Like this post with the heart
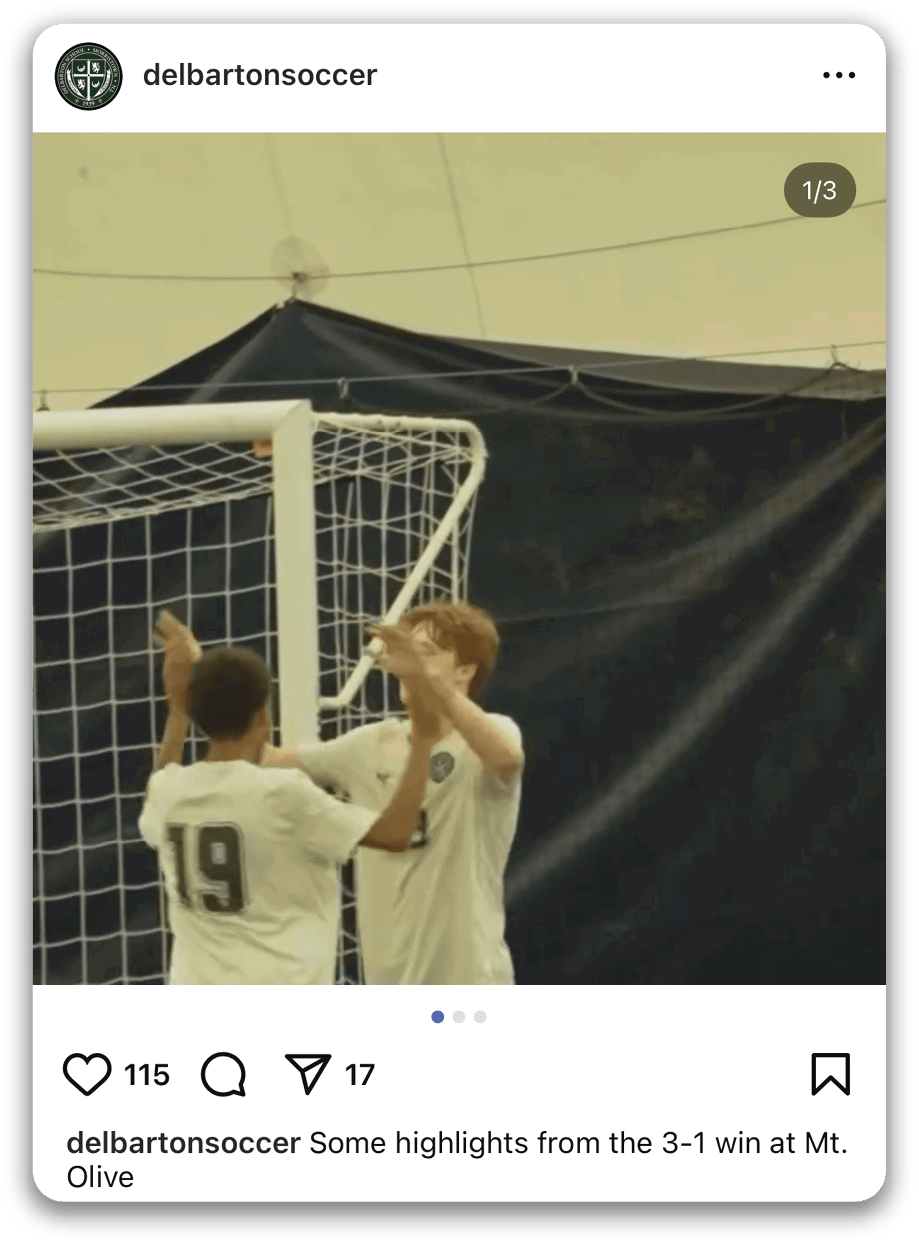Viewport: 919px width, 1243px height. click(x=87, y=1075)
